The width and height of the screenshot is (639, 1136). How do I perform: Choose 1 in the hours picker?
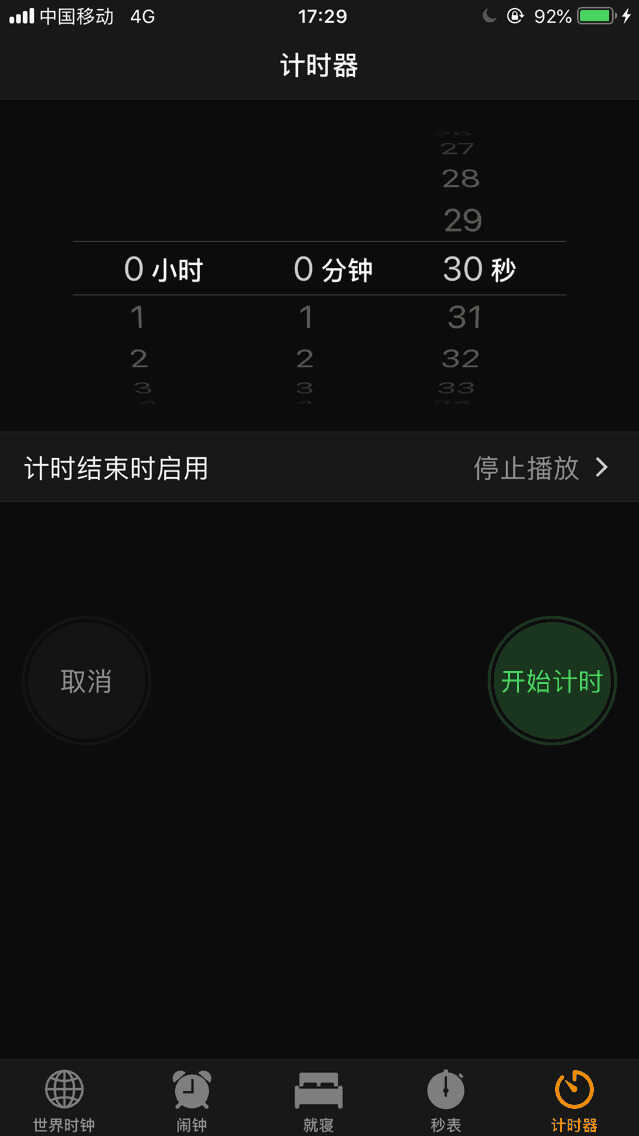click(x=138, y=318)
